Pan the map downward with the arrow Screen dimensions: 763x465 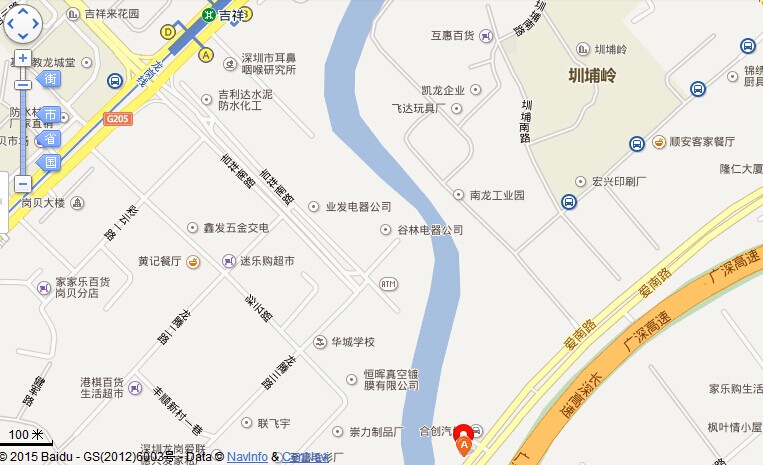pos(22,37)
